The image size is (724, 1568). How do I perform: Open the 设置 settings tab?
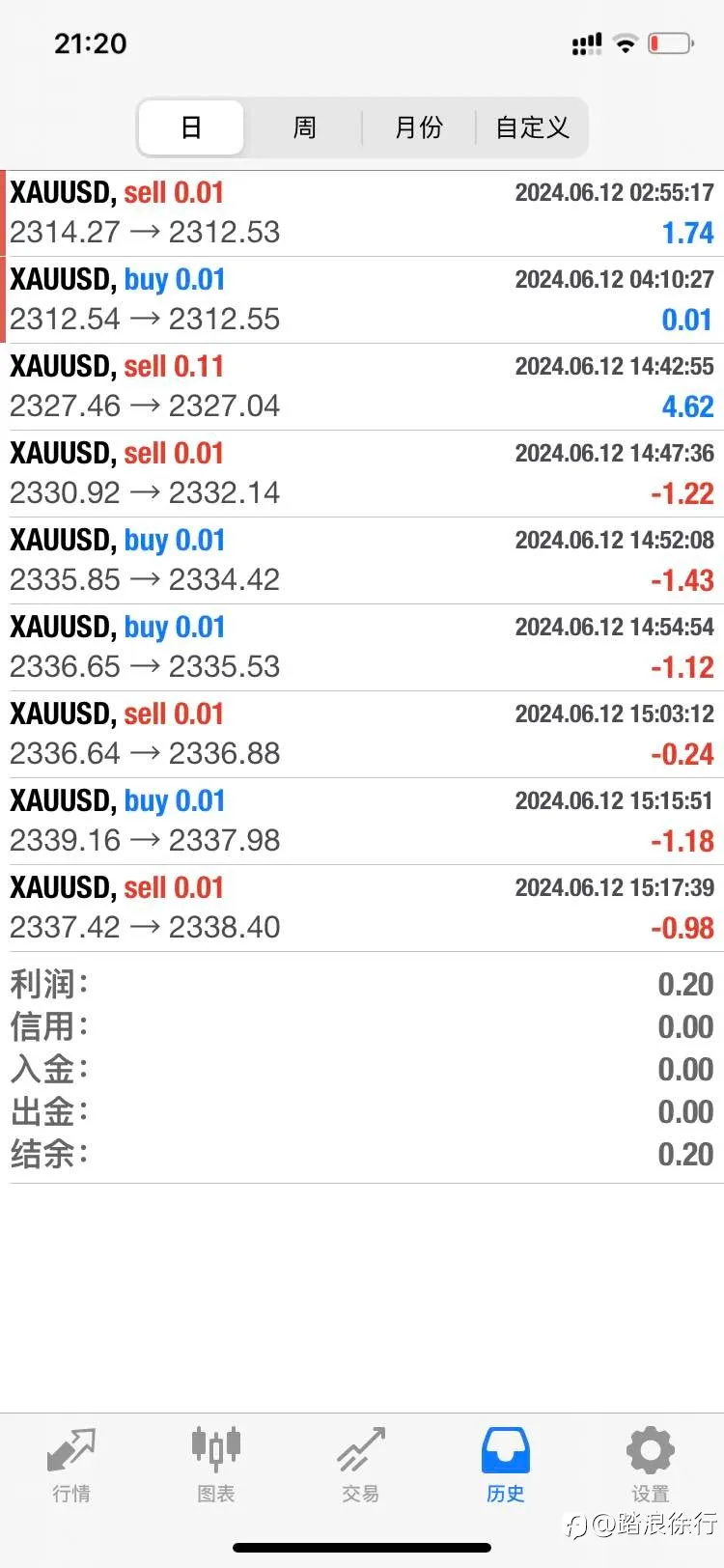click(651, 1466)
